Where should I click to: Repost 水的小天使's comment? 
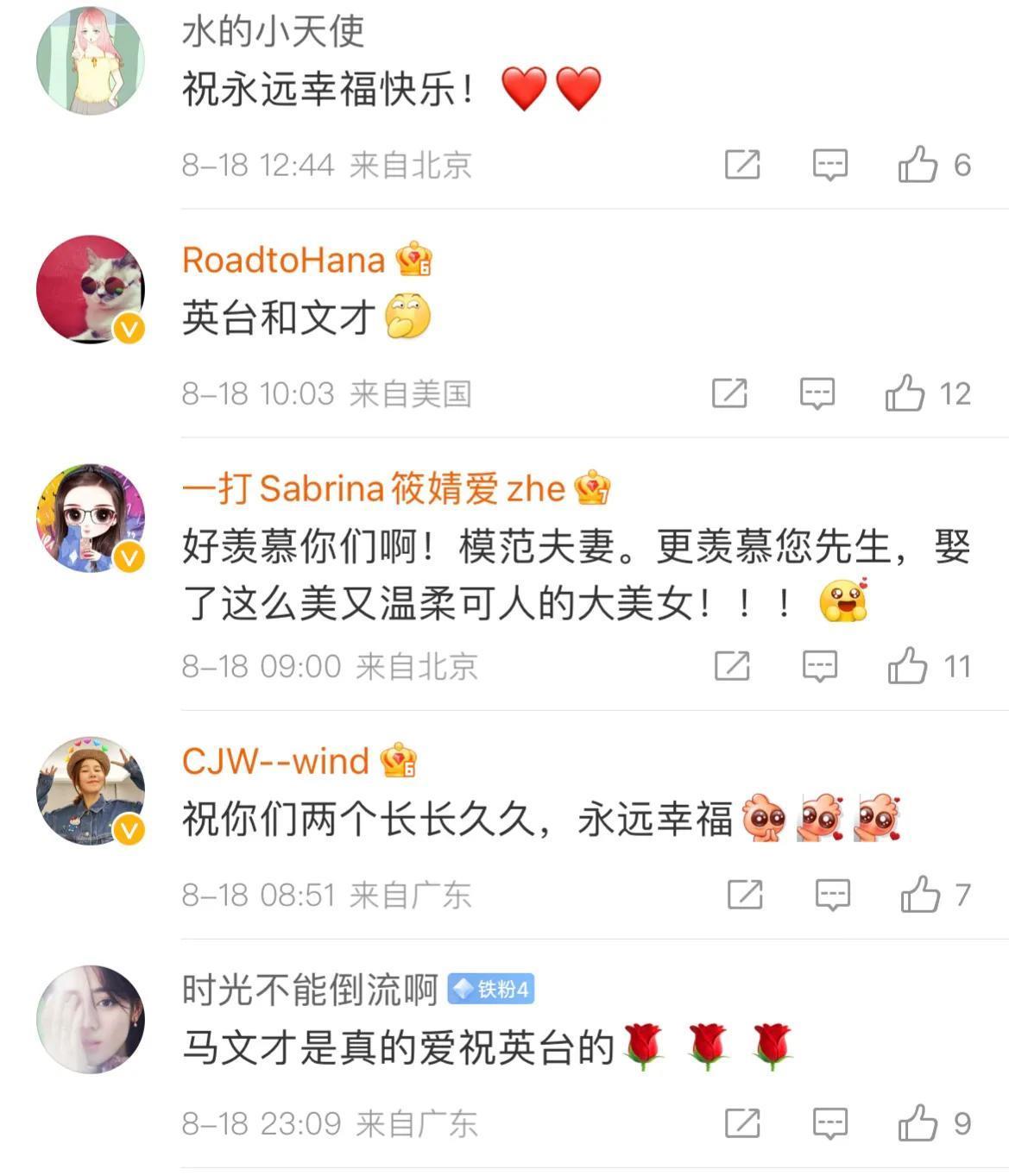[742, 164]
